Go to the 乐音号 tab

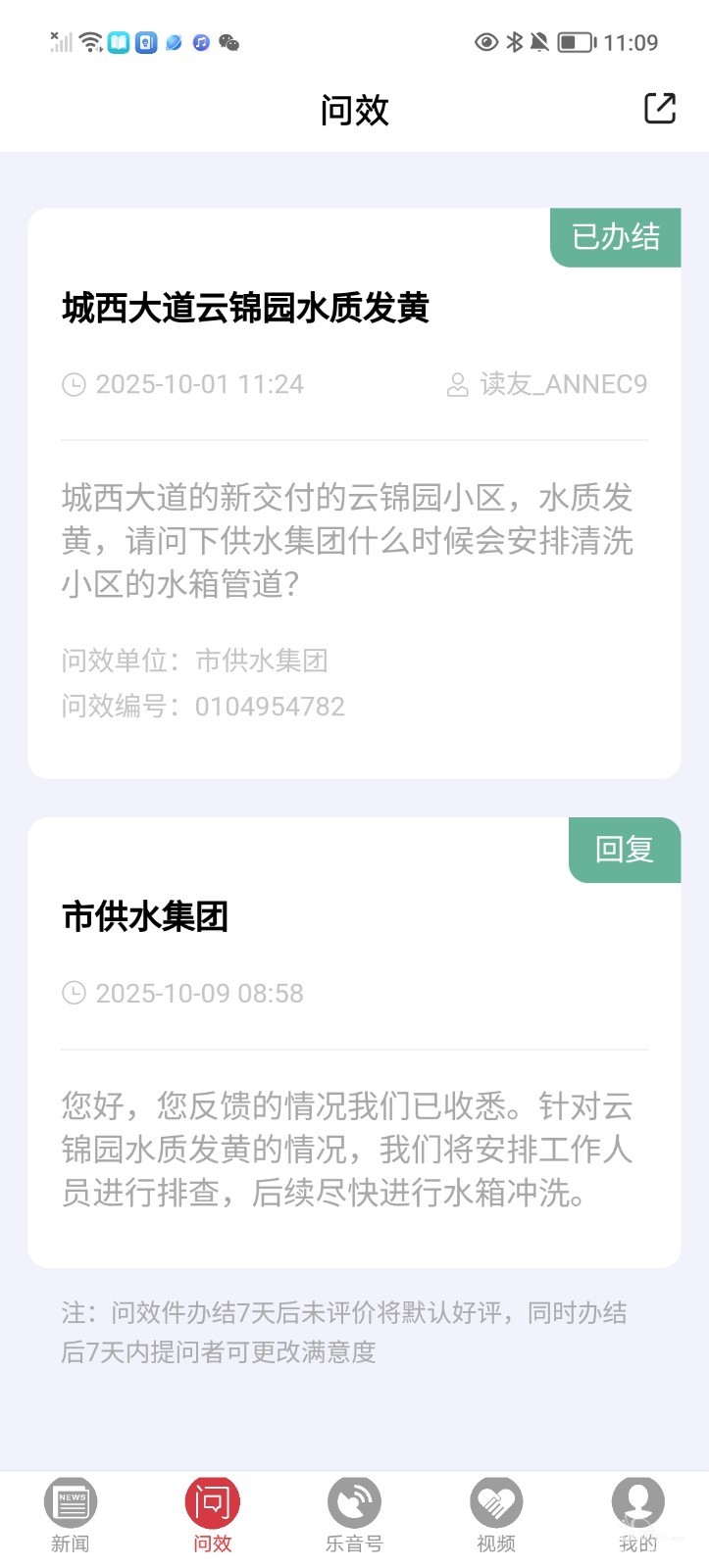coord(354,1514)
